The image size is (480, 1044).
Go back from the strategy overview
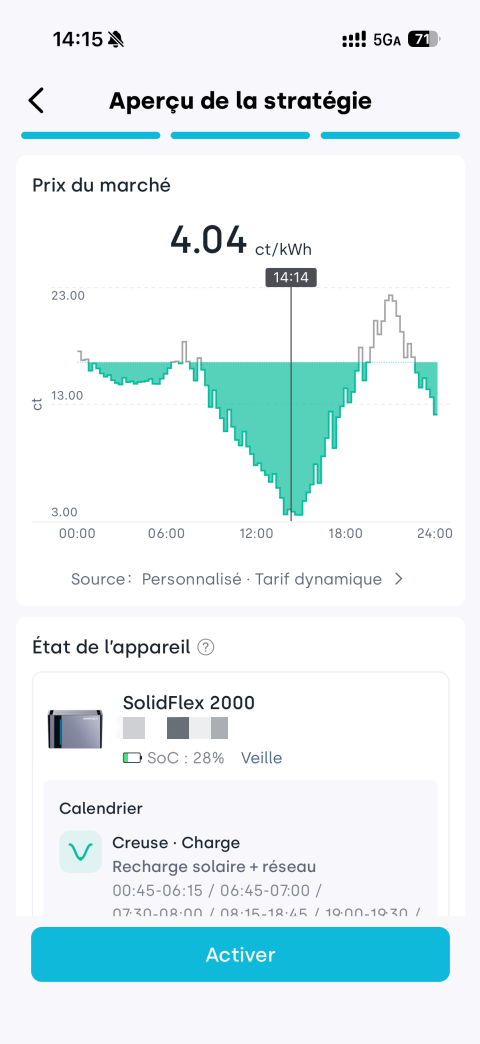(36, 101)
